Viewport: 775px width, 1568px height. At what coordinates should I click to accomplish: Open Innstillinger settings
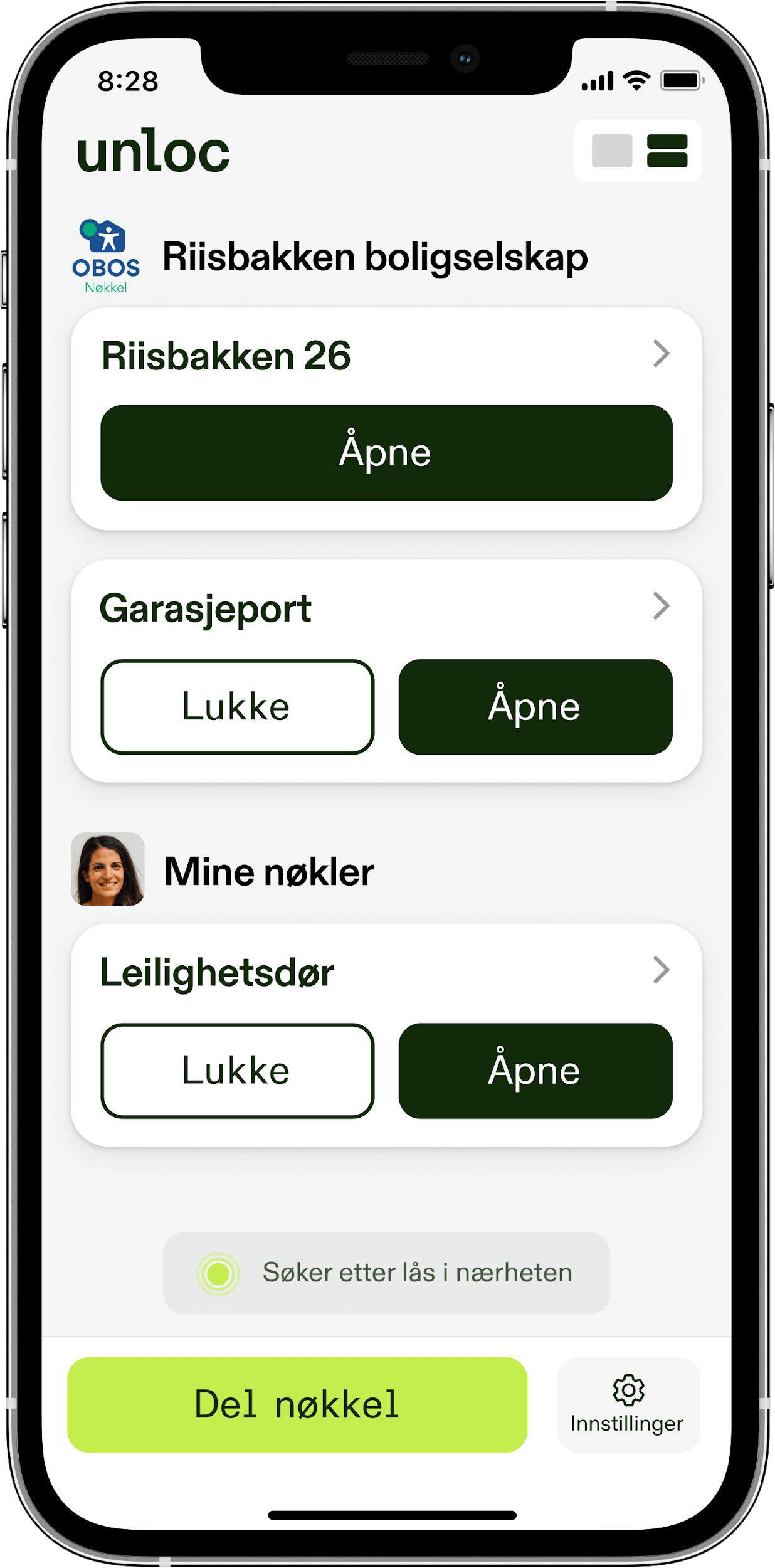[x=628, y=1404]
